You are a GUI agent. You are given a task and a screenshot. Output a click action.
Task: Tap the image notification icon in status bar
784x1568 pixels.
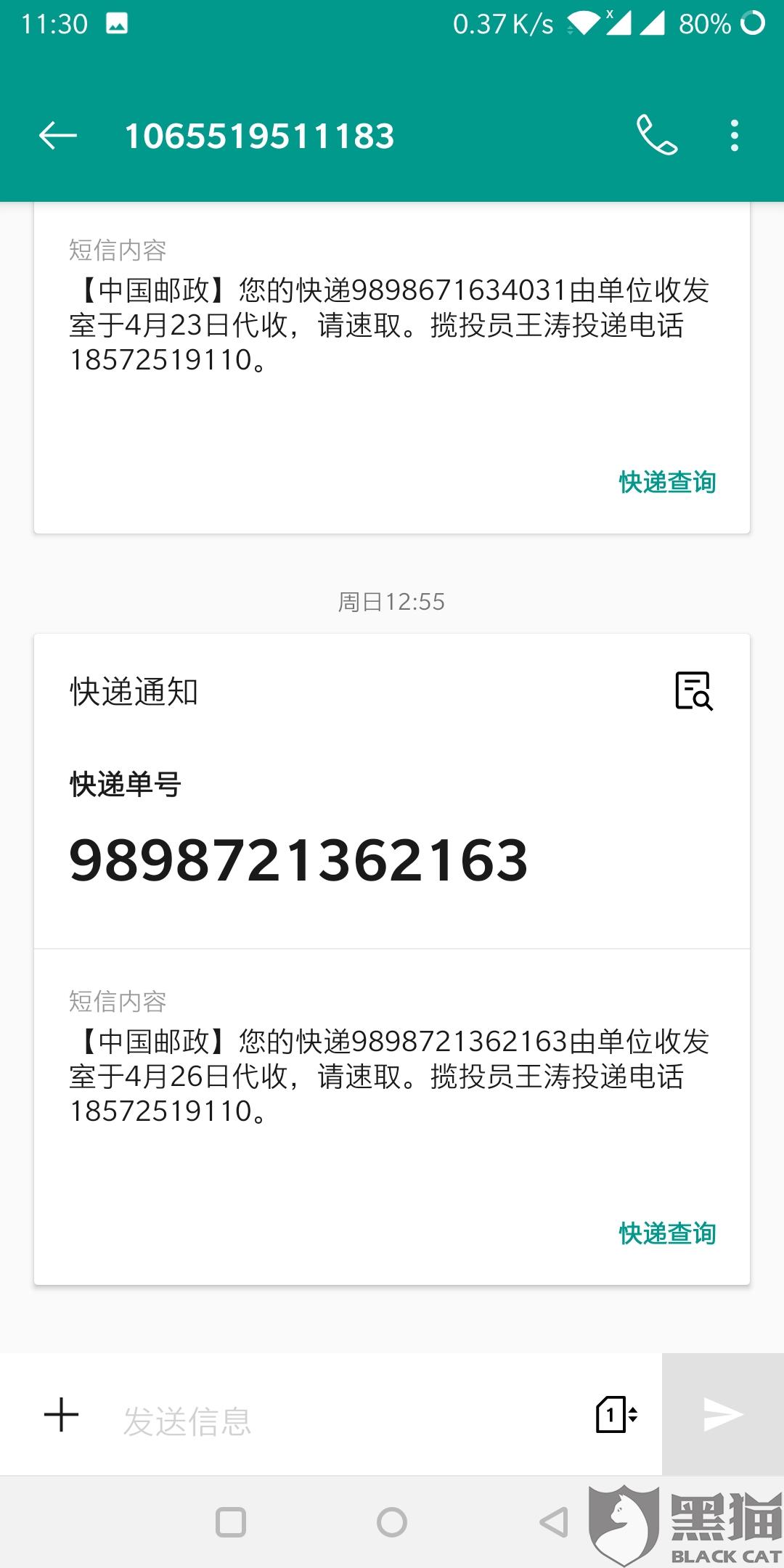tap(116, 24)
